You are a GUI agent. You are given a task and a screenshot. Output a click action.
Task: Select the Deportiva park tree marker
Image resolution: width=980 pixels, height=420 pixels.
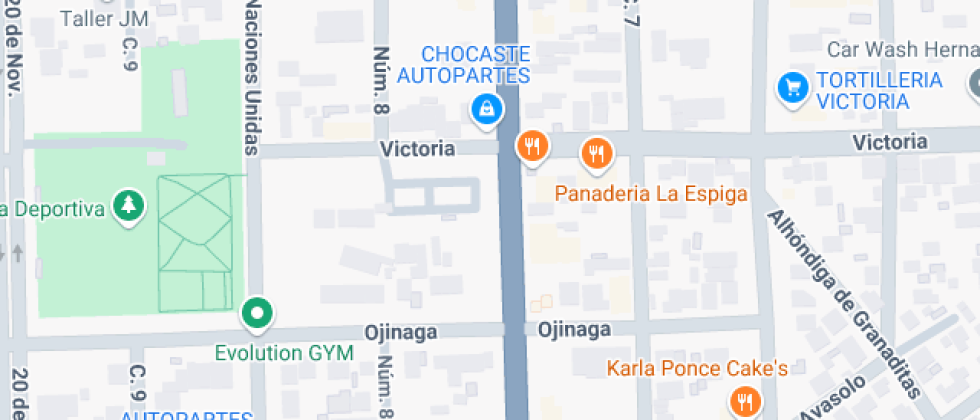(128, 206)
